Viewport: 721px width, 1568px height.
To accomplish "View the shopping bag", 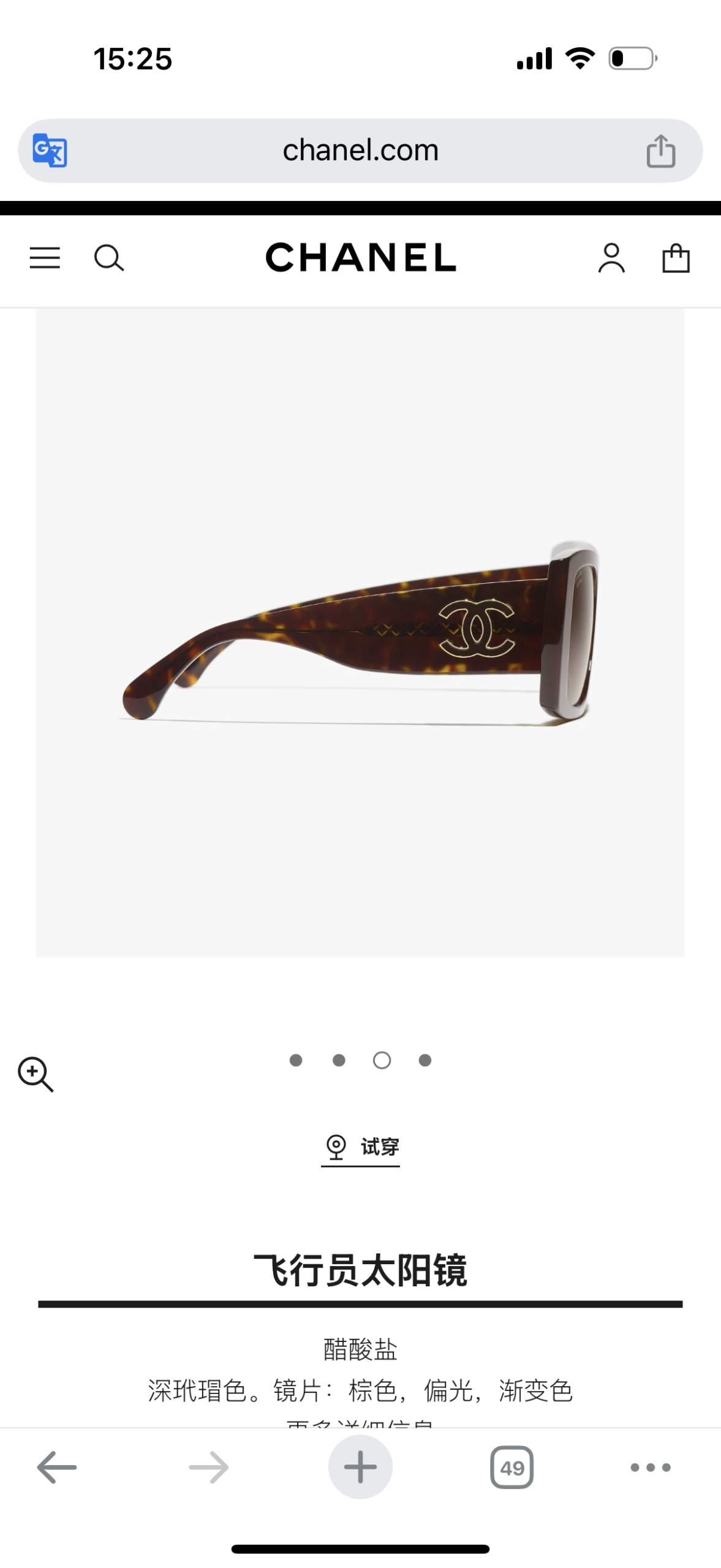I will point(676,258).
